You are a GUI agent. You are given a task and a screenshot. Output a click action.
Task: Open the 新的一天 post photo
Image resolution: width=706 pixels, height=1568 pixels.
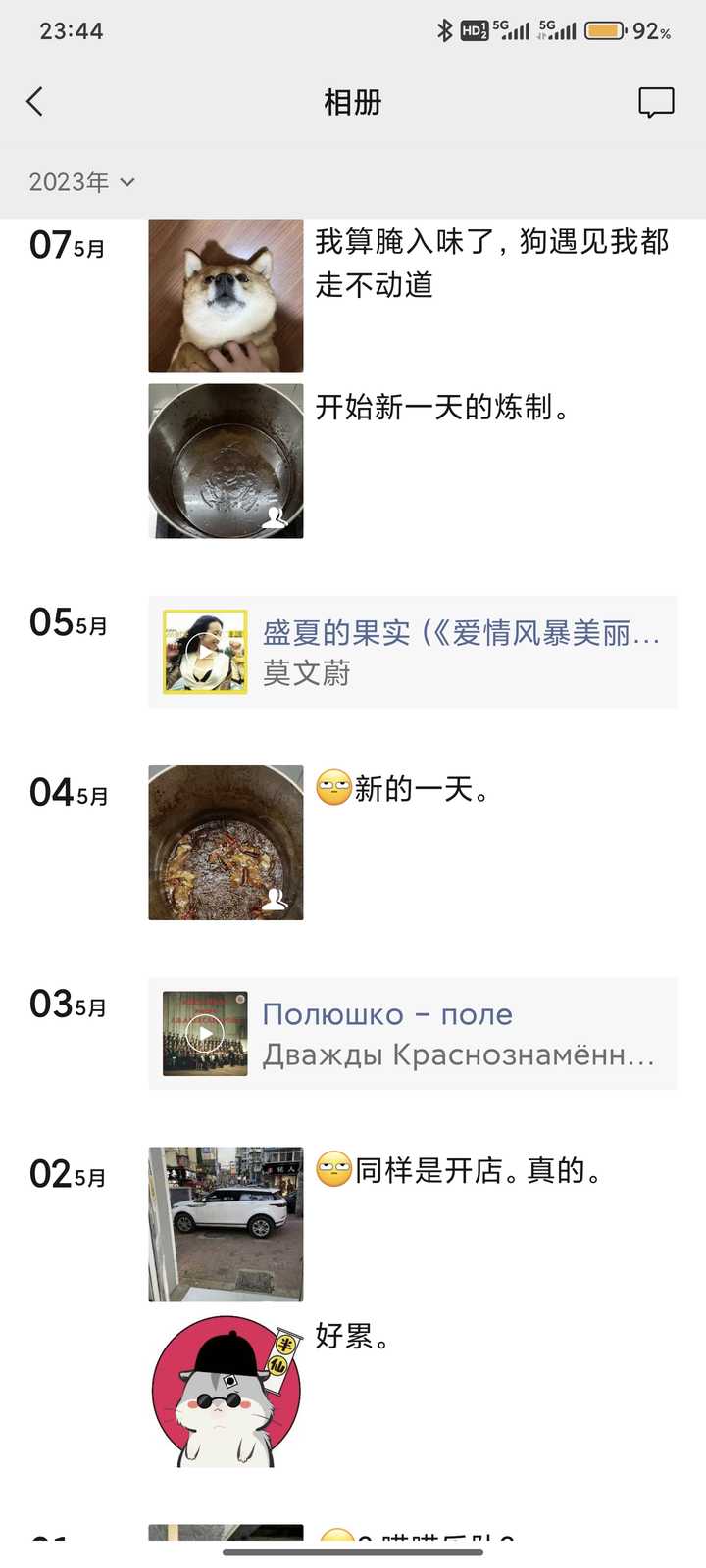[x=226, y=843]
